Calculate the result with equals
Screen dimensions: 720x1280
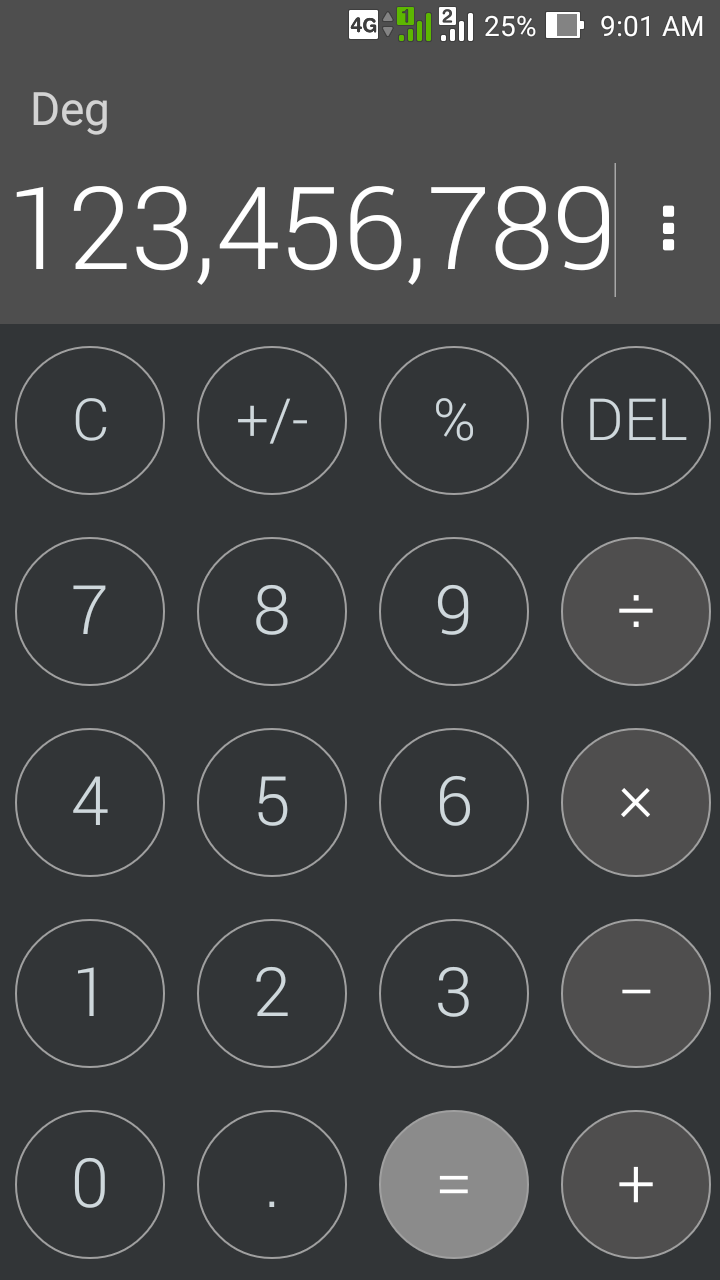pos(454,1185)
